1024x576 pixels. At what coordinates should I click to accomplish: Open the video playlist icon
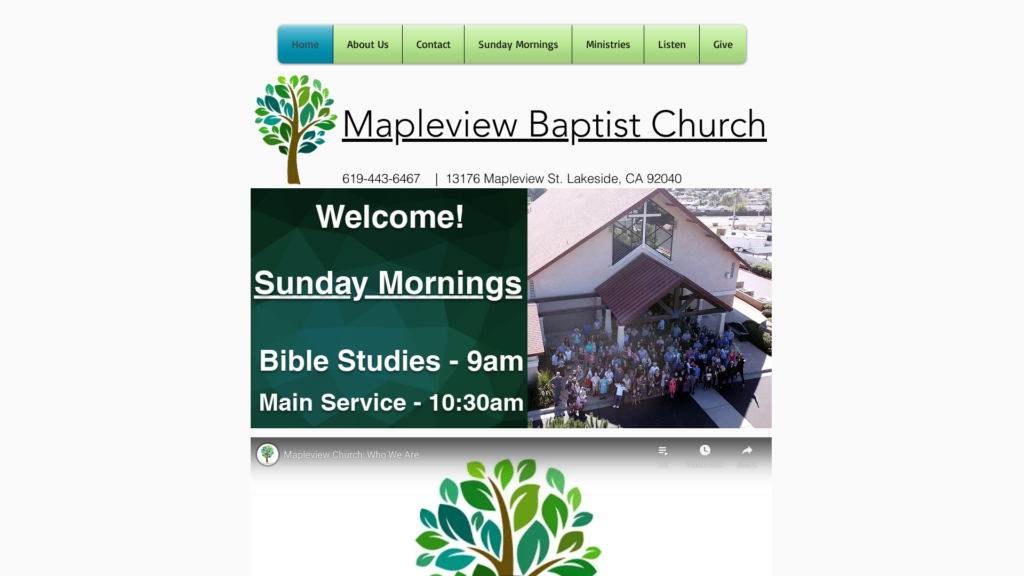[662, 453]
